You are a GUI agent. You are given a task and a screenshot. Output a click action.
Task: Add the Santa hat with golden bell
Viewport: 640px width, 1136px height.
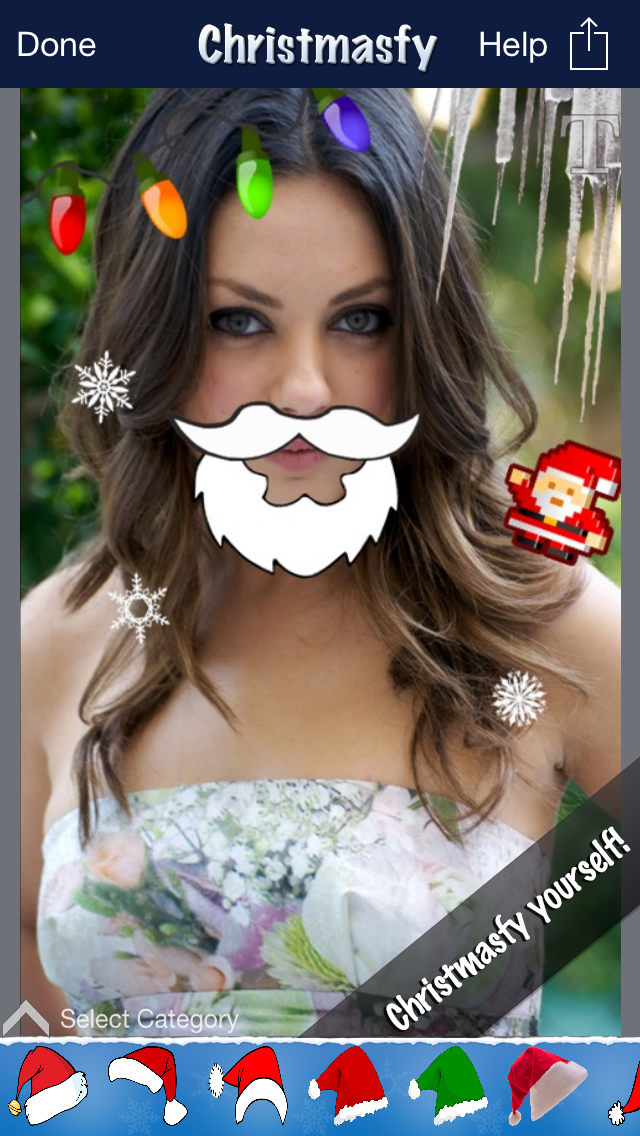click(50, 1086)
